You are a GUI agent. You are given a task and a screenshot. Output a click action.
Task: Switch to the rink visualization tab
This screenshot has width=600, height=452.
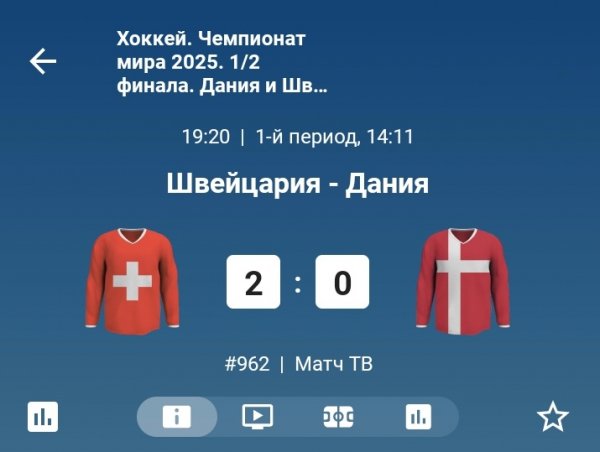(x=338, y=417)
